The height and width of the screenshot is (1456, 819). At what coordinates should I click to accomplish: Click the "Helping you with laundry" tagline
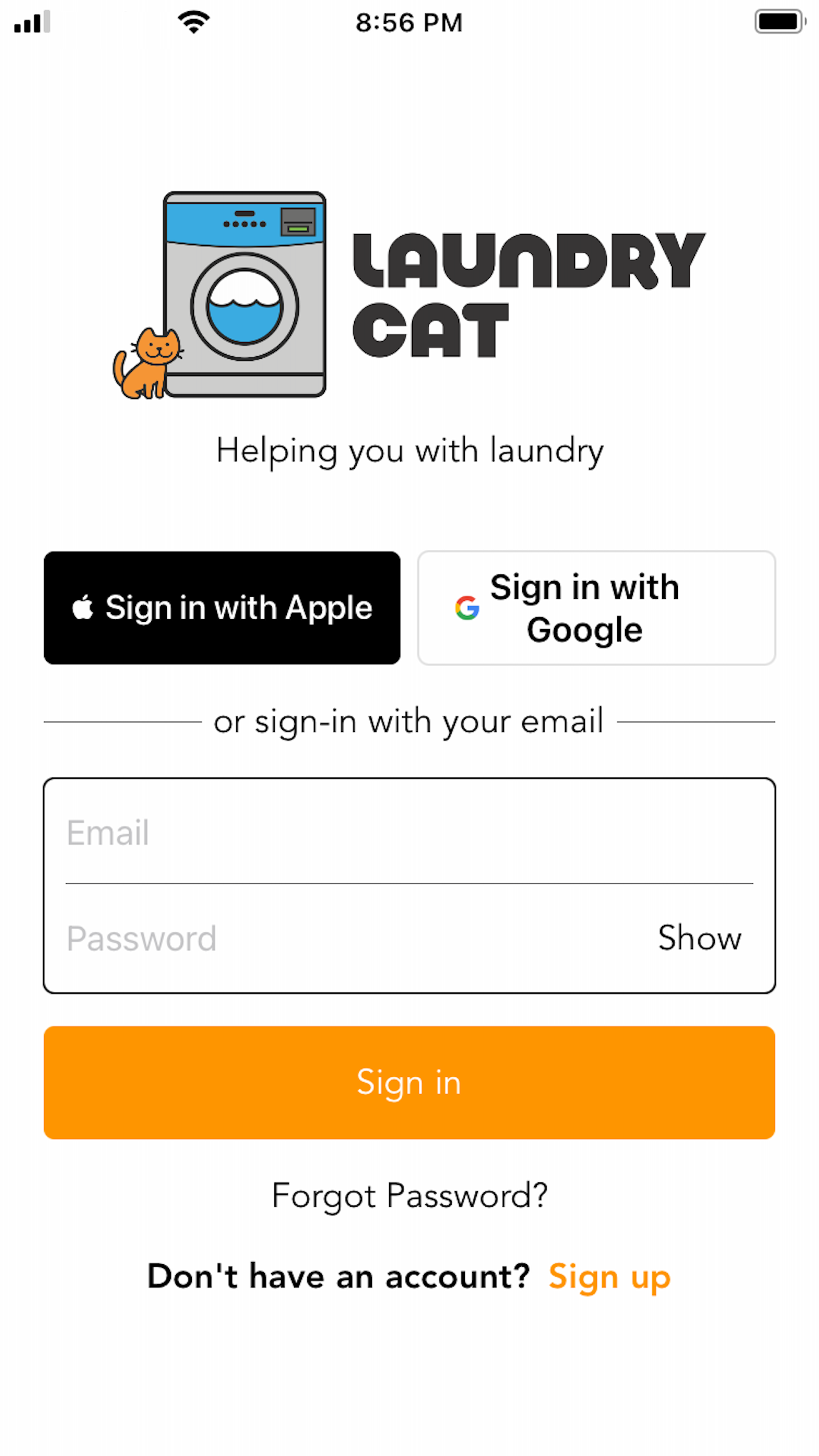click(409, 450)
